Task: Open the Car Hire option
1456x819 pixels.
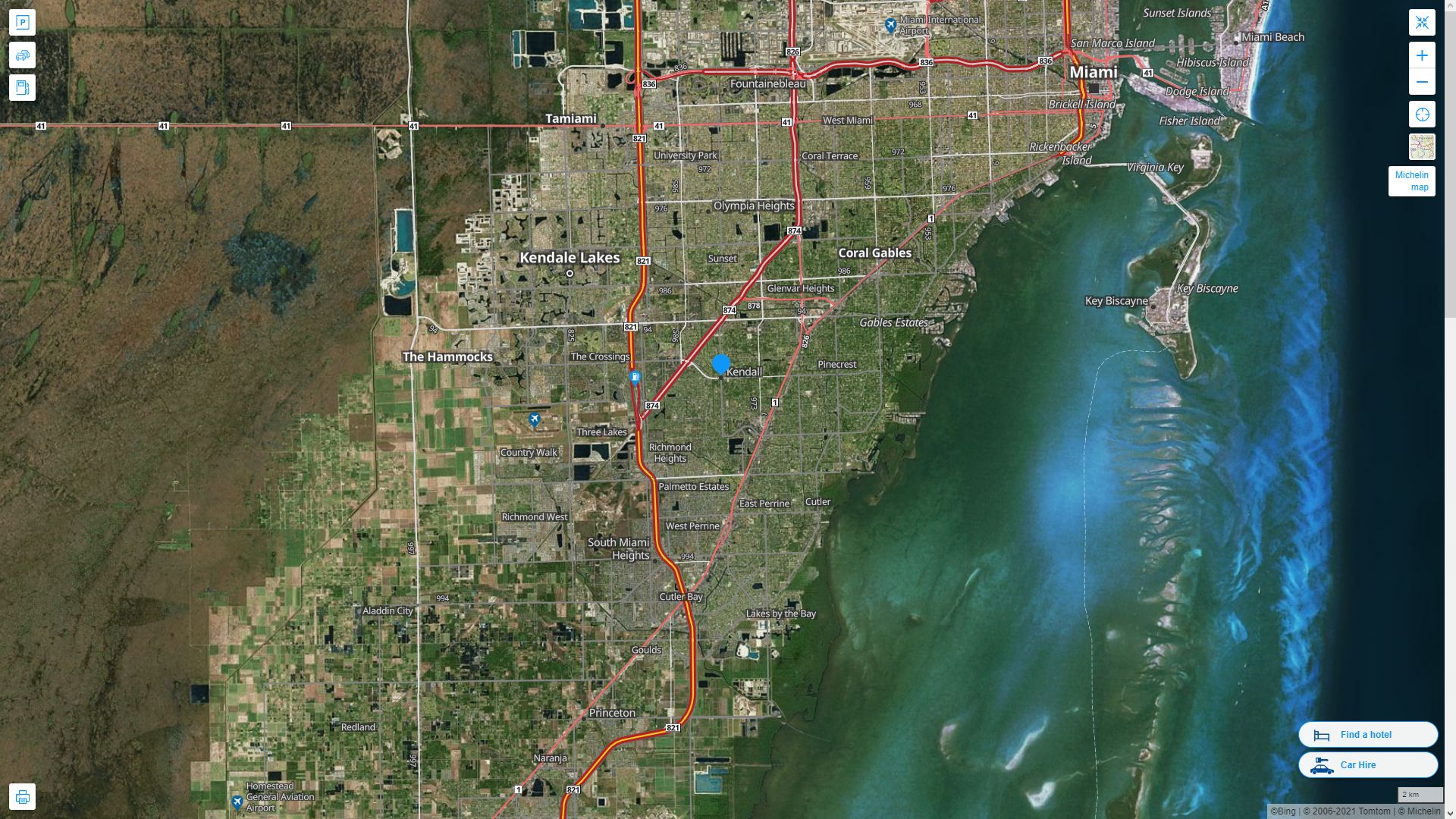Action: pyautogui.click(x=1367, y=765)
